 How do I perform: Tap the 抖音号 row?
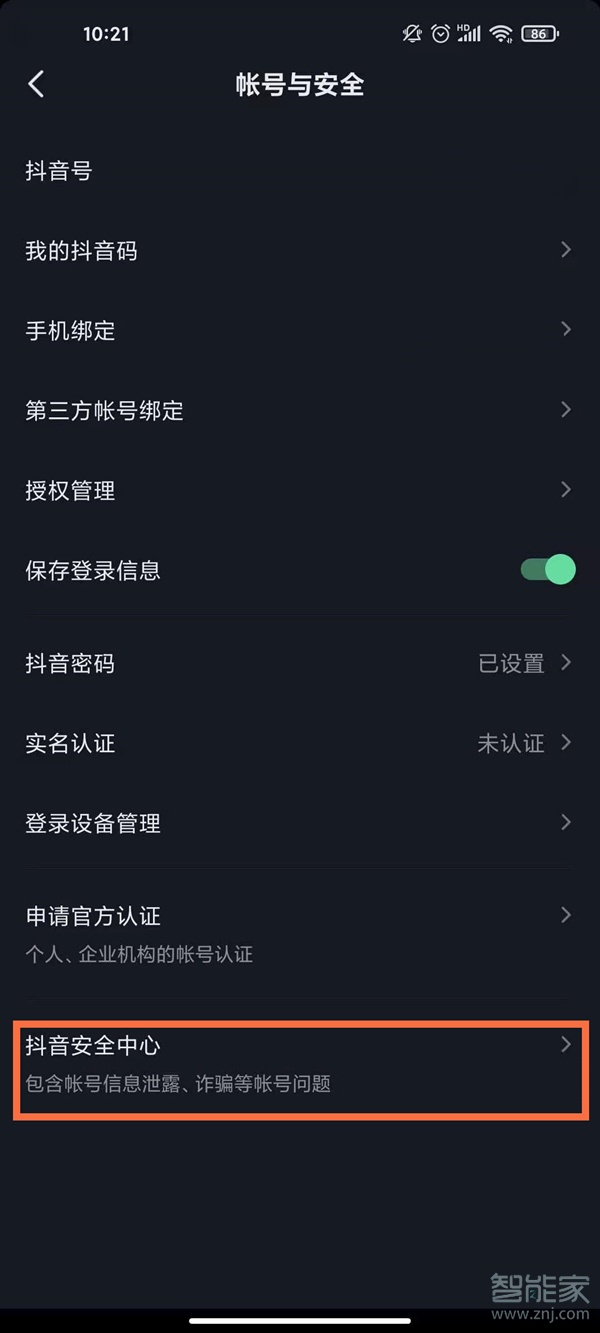(300, 171)
